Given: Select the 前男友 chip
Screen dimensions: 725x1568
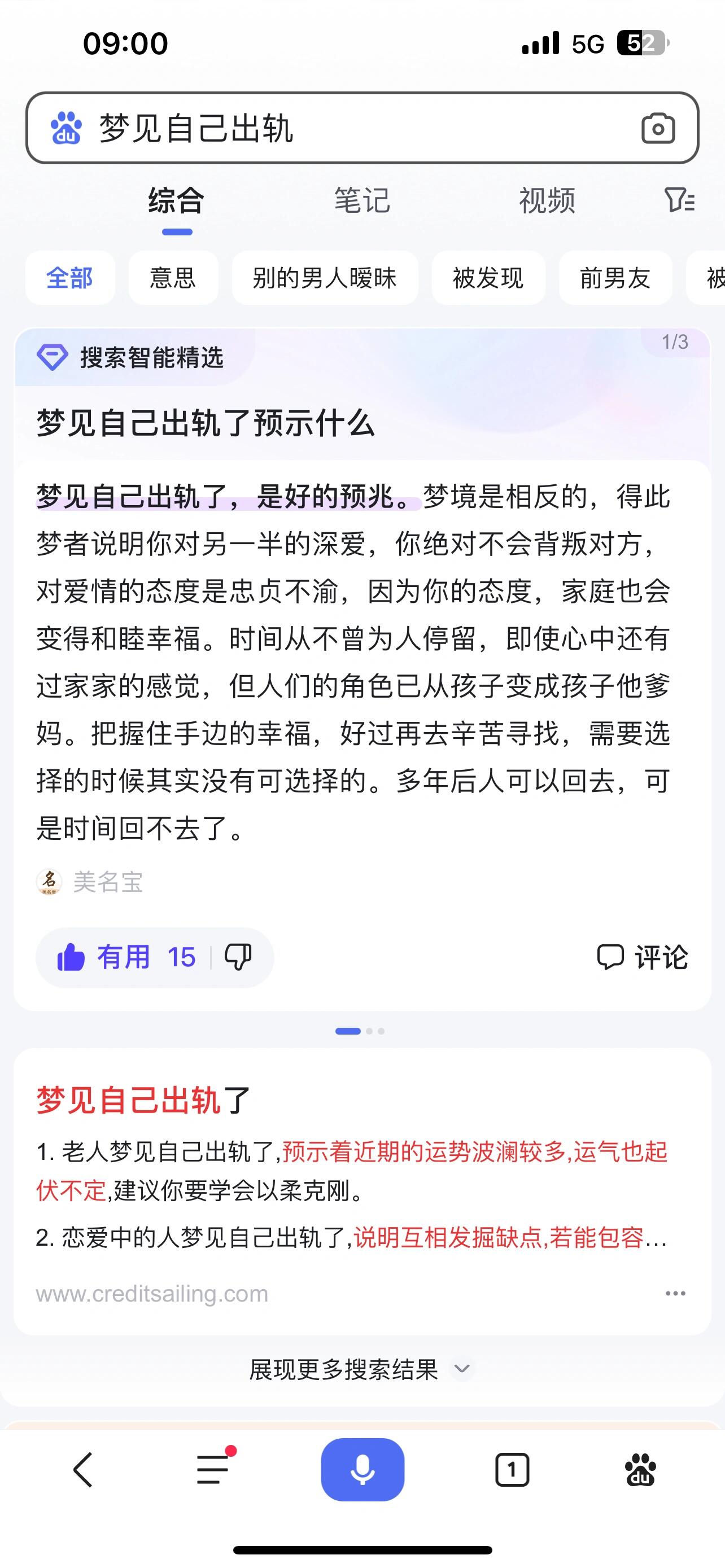Looking at the screenshot, I should (x=615, y=278).
